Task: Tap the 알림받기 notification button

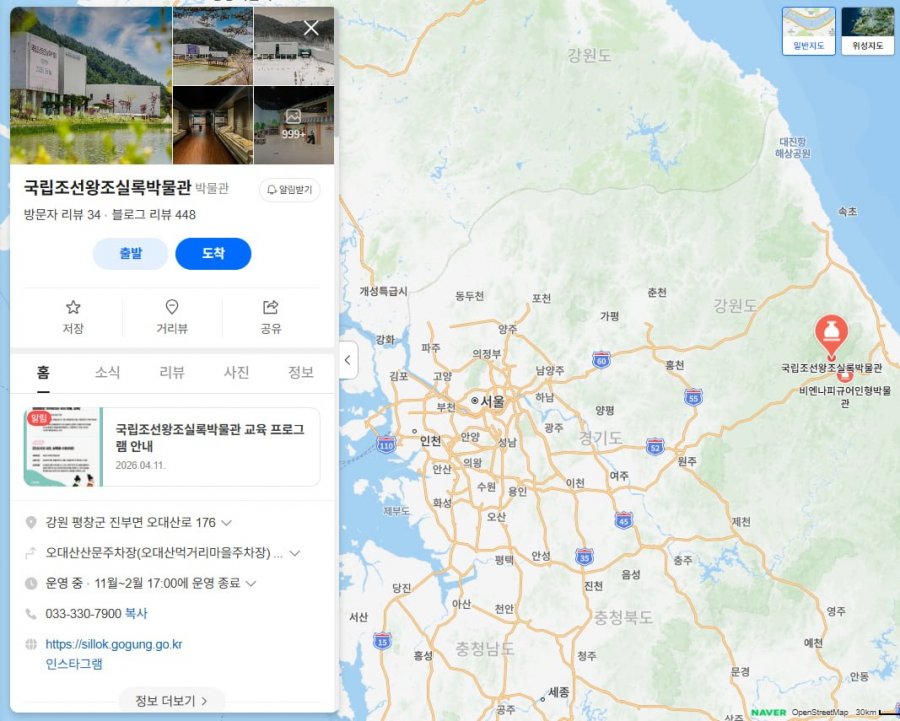Action: (x=290, y=190)
